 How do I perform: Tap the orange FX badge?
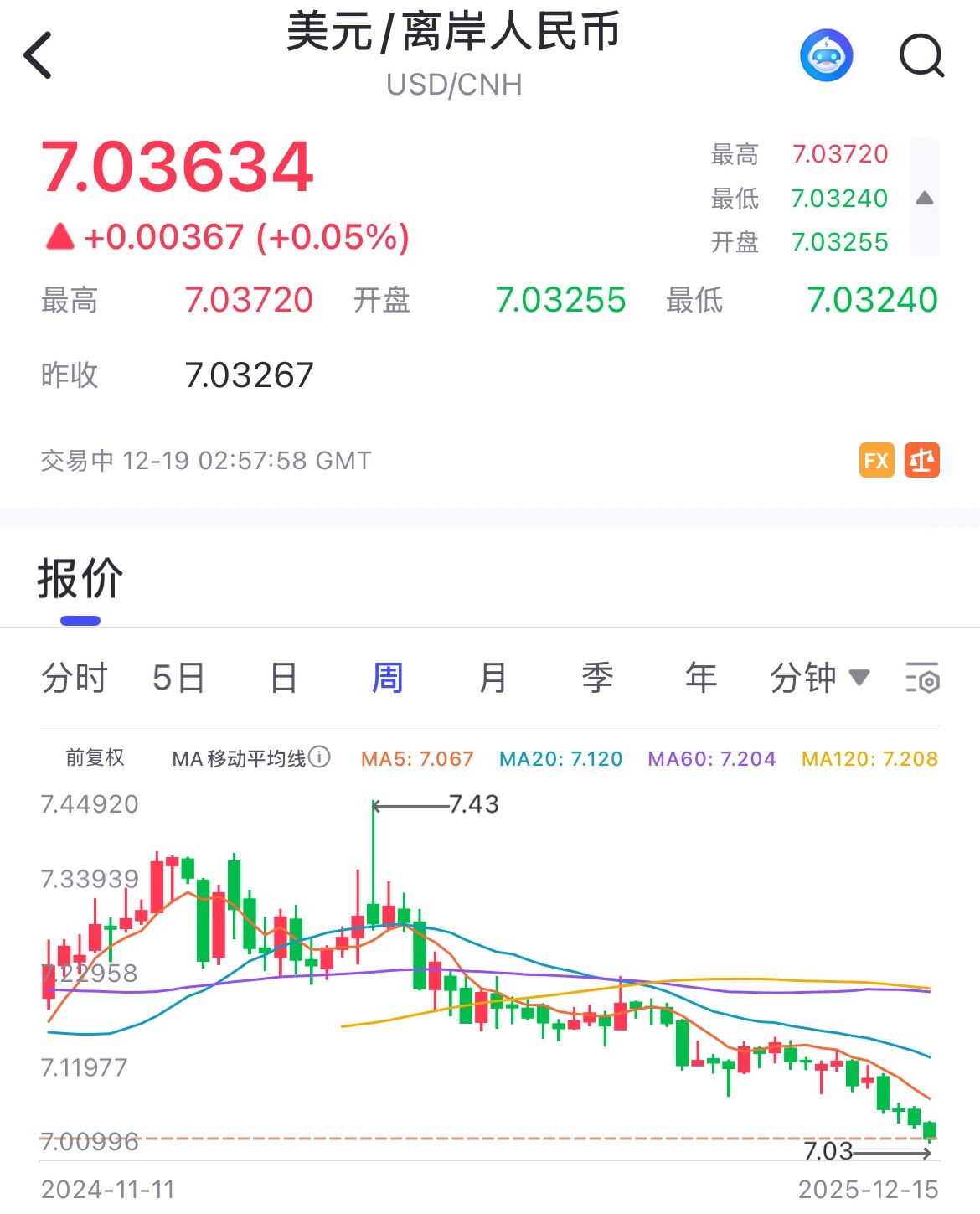pos(876,460)
